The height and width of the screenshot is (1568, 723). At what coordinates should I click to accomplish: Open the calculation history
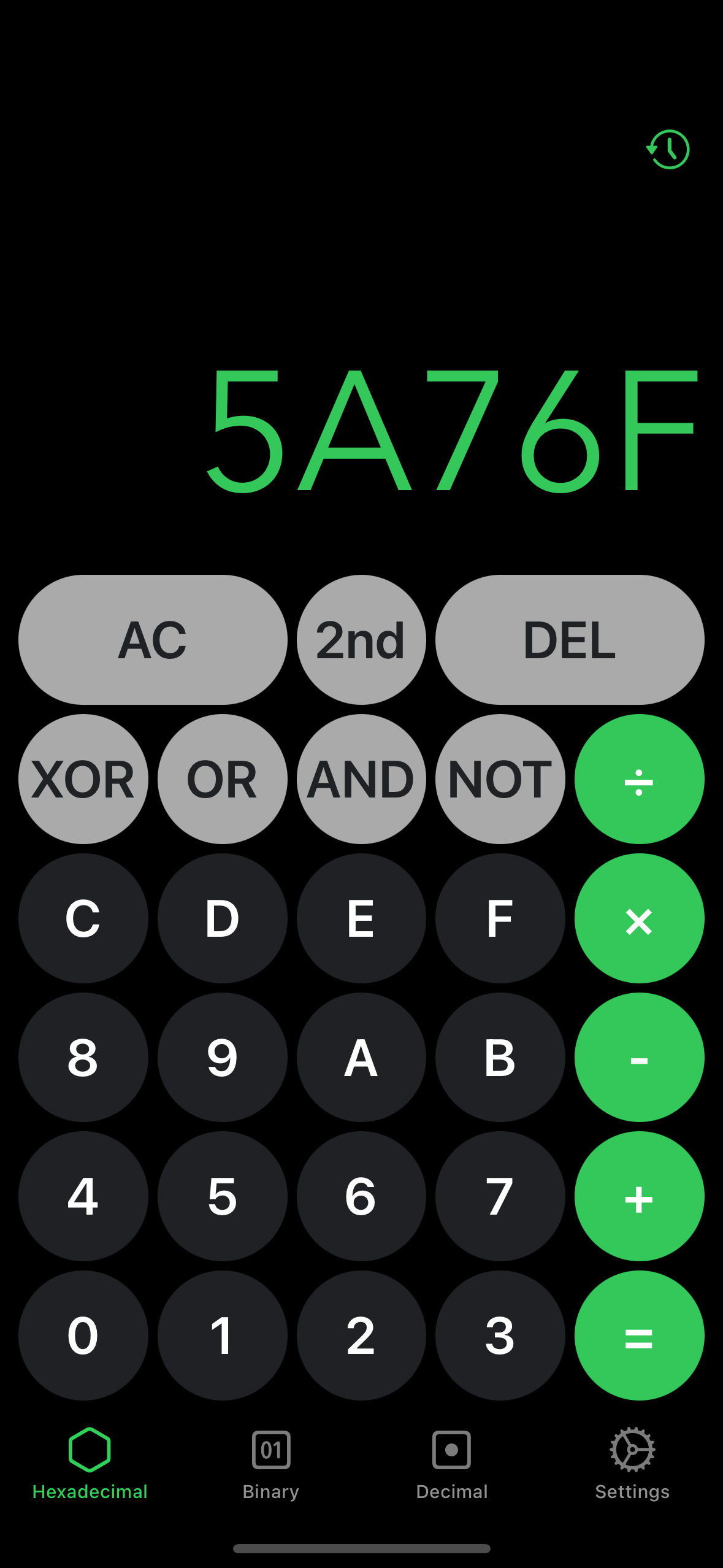tap(668, 149)
